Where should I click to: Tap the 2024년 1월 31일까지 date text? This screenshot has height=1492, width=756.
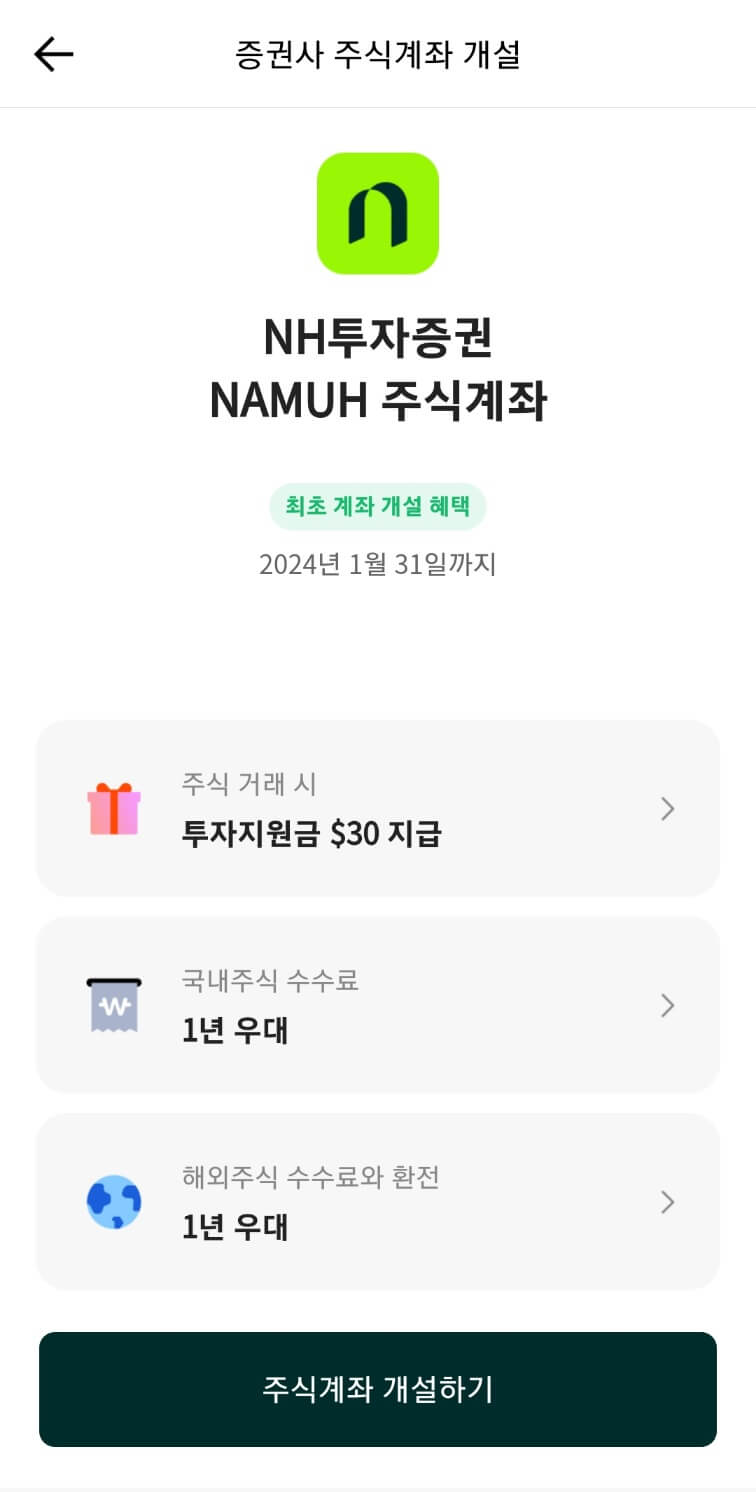click(378, 565)
